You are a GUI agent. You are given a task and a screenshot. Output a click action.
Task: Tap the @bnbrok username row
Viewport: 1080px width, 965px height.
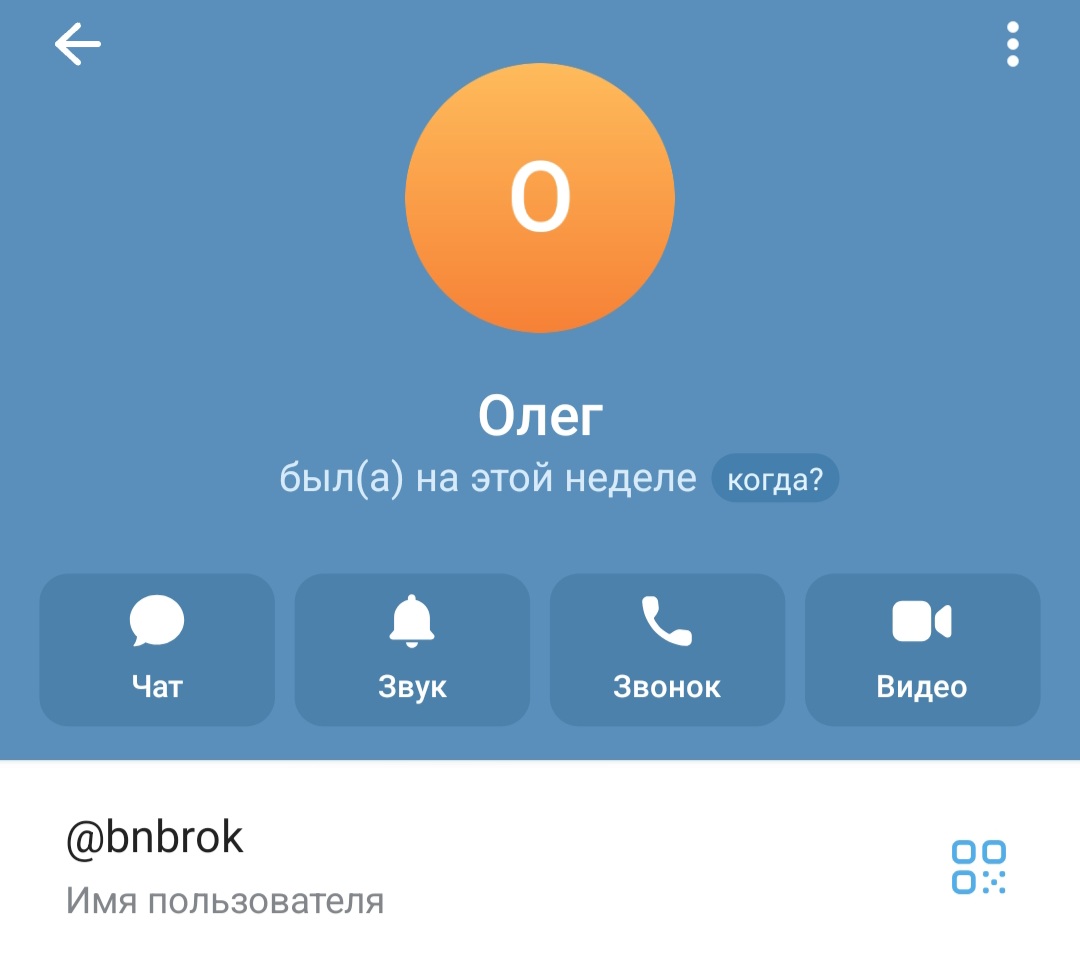pos(400,865)
